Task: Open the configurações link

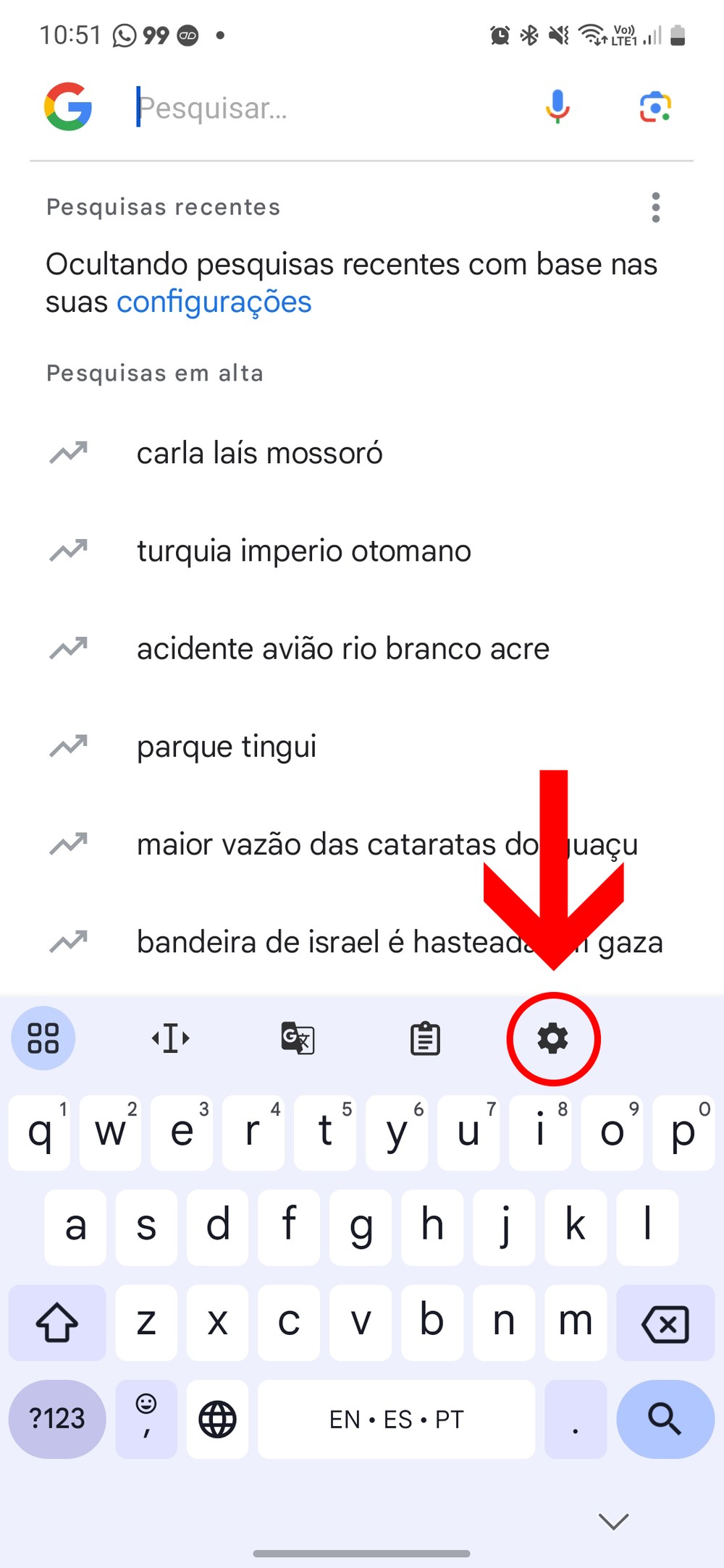Action: (x=214, y=302)
